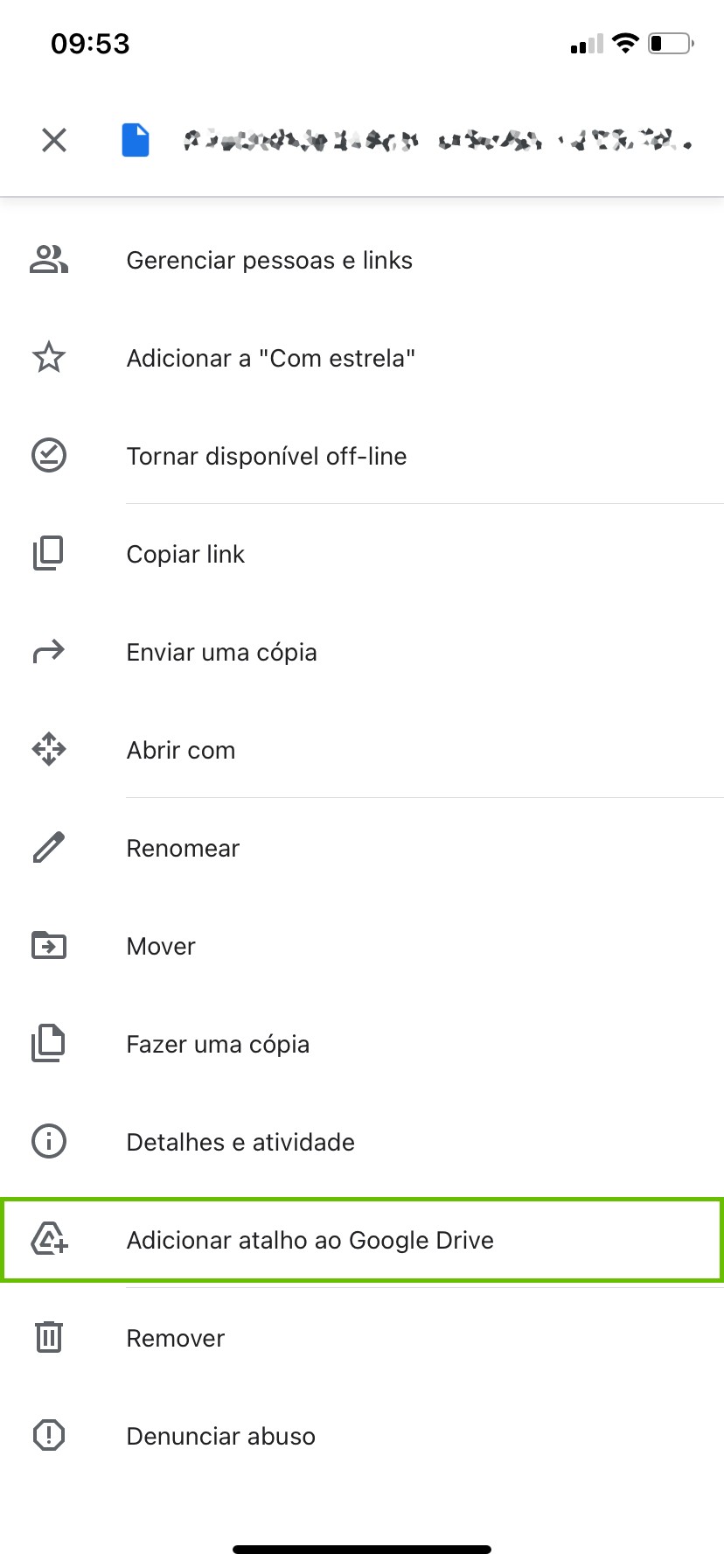The image size is (724, 1568).
Task: Choose Enviar uma cópia
Action: point(221,653)
